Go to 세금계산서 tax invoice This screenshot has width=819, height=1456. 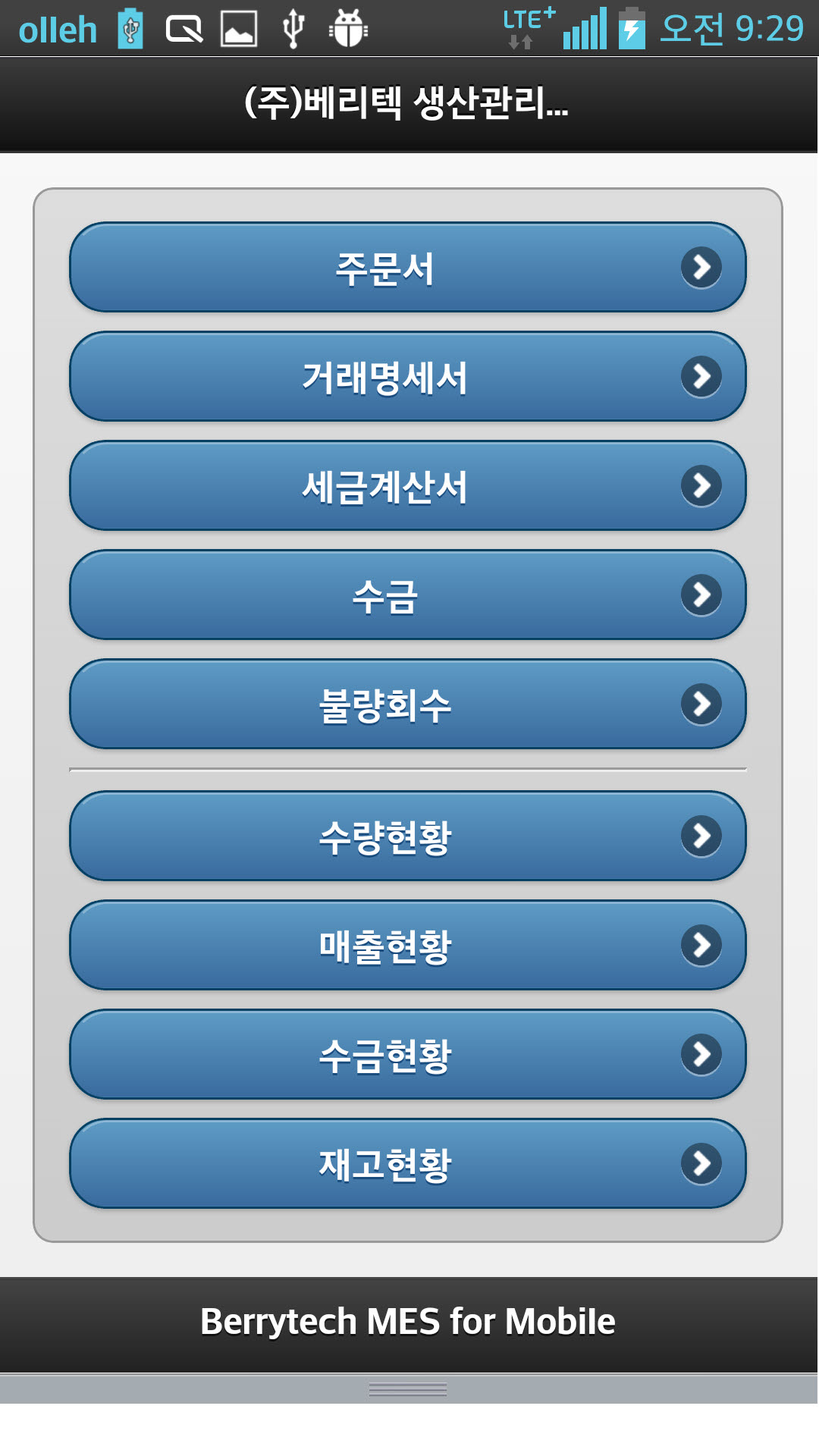[x=407, y=485]
